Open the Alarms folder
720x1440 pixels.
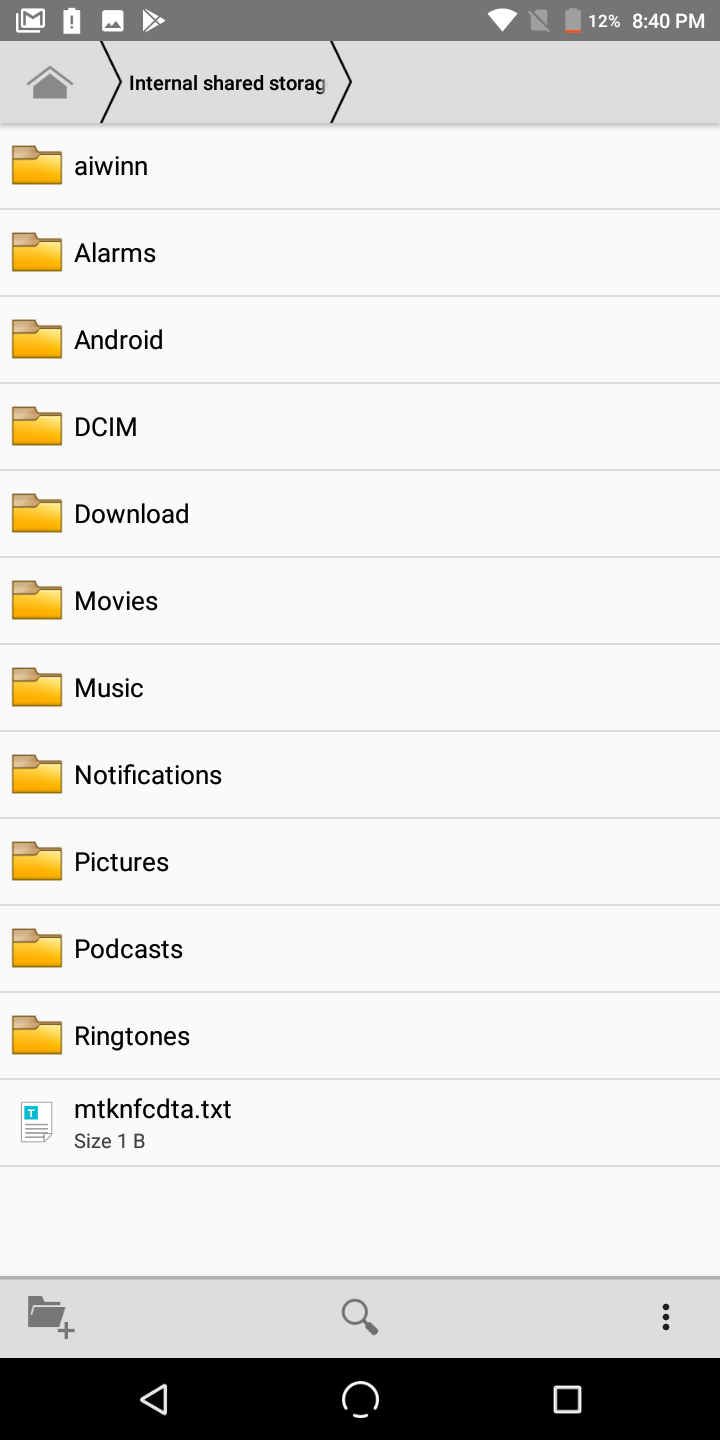360,253
